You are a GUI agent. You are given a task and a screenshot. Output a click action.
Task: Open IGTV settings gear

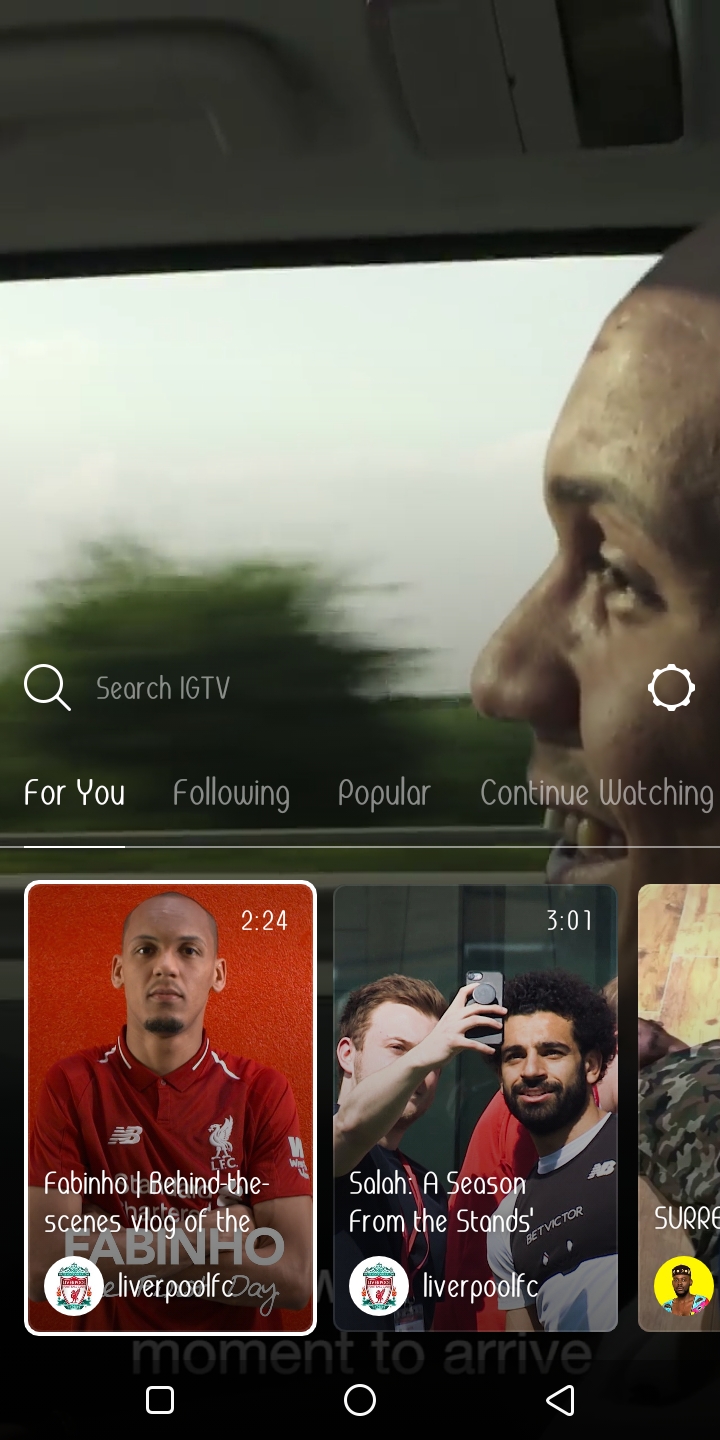coord(671,688)
